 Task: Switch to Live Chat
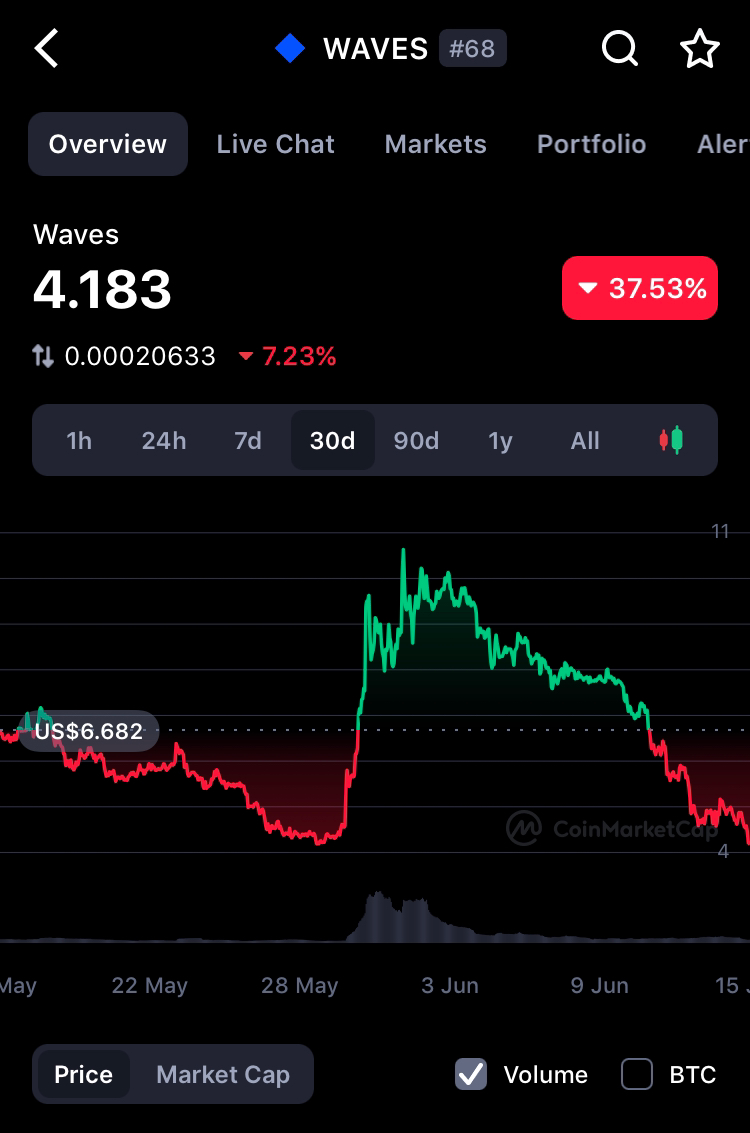[275, 144]
